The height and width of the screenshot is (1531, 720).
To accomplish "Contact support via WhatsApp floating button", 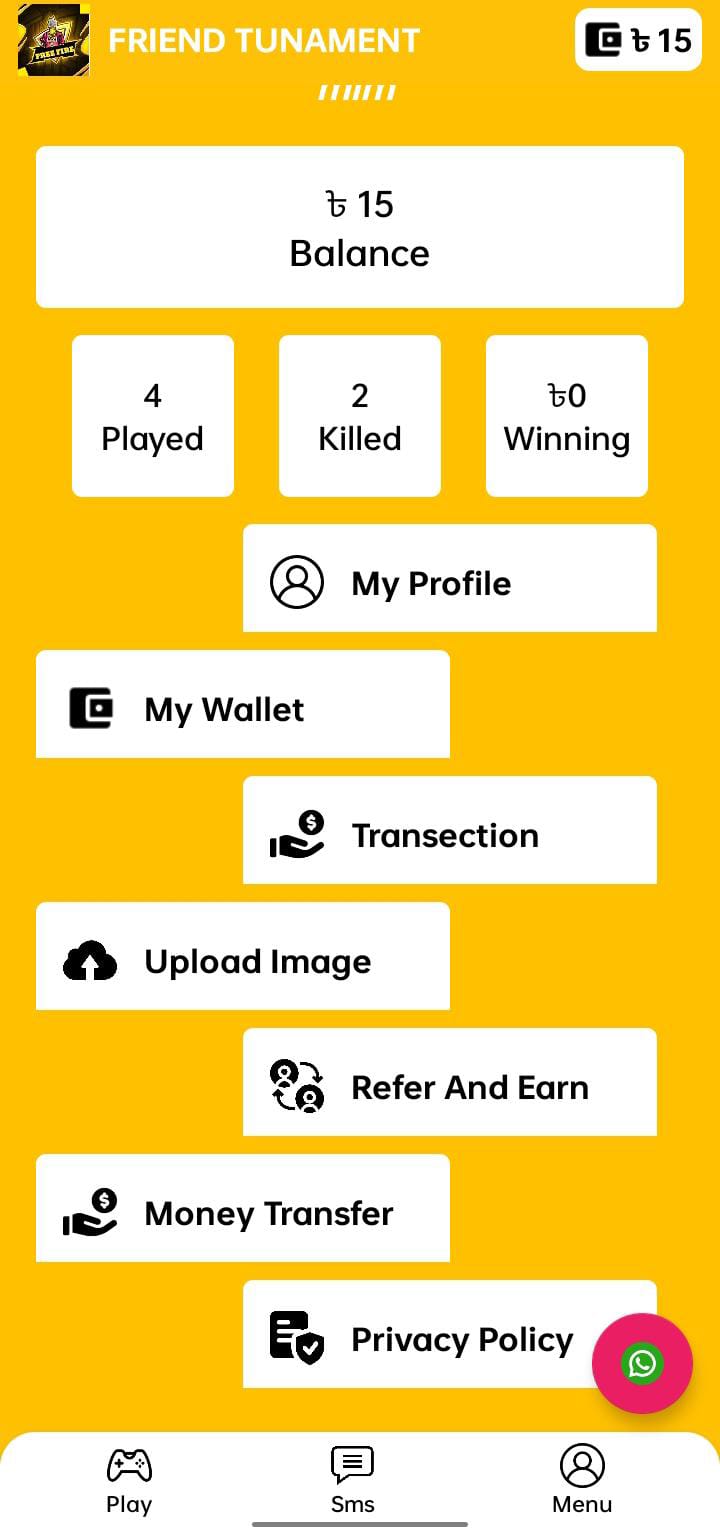I will 642,1363.
